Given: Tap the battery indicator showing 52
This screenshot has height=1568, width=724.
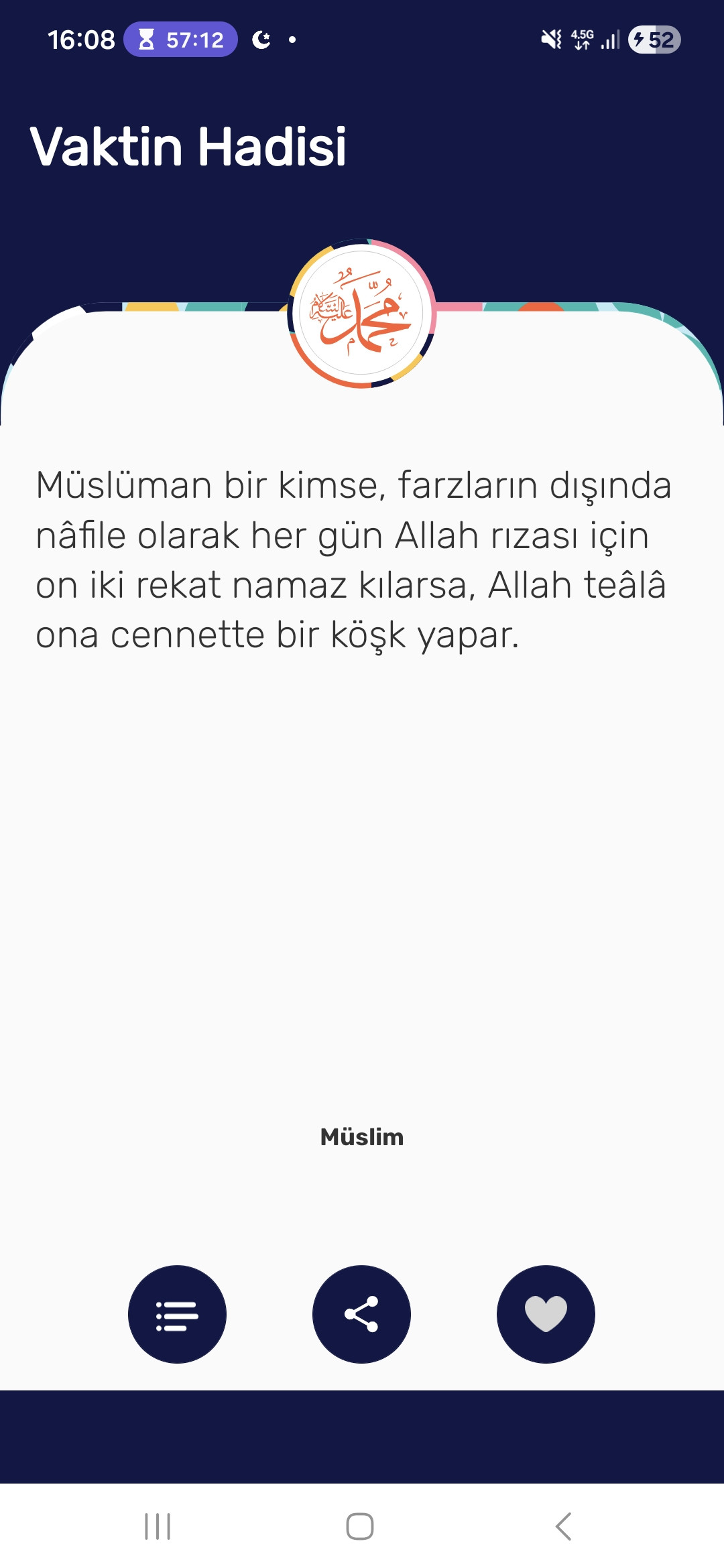Looking at the screenshot, I should [x=652, y=40].
